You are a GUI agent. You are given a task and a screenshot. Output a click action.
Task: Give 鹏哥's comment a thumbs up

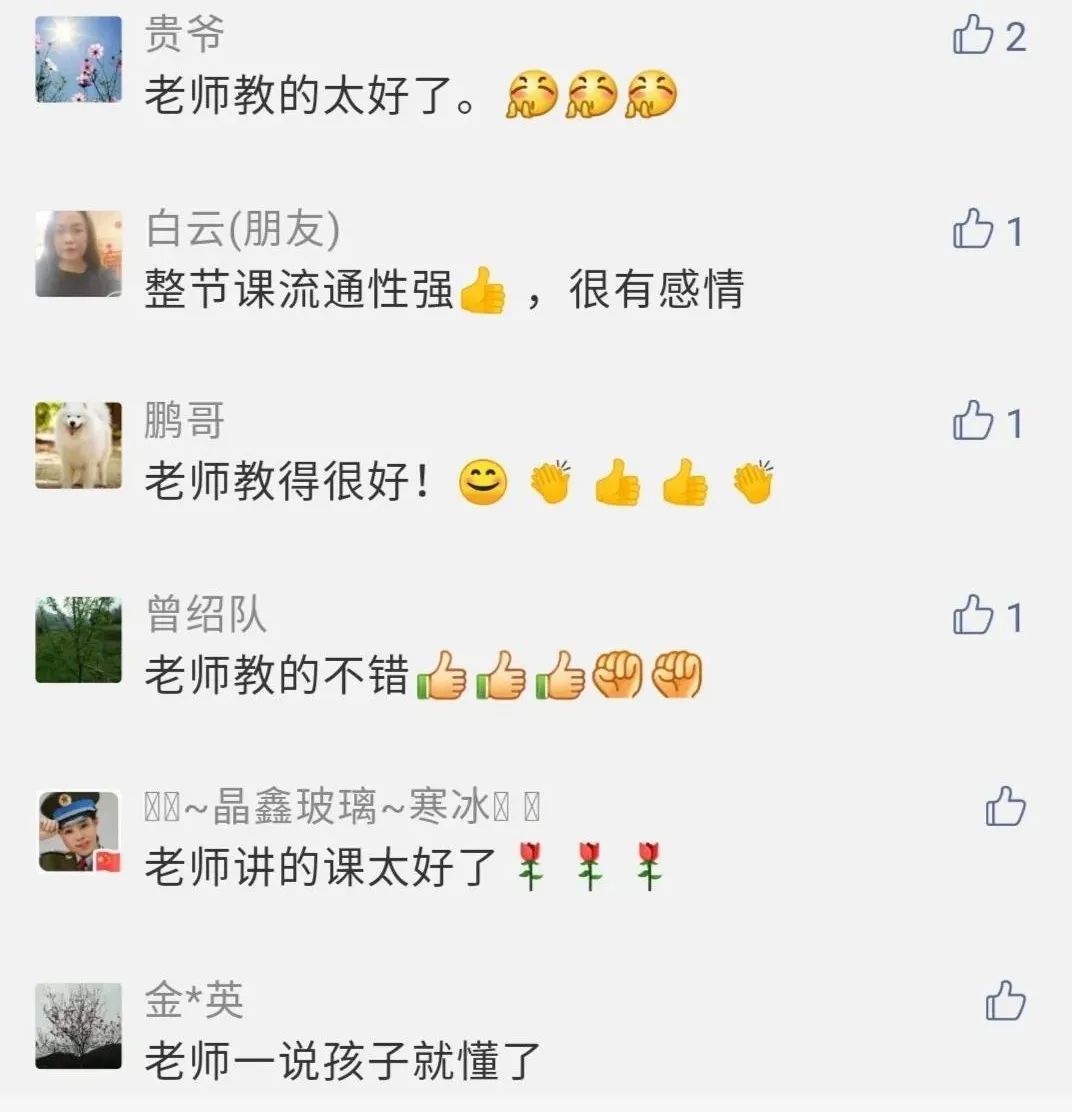click(x=972, y=422)
